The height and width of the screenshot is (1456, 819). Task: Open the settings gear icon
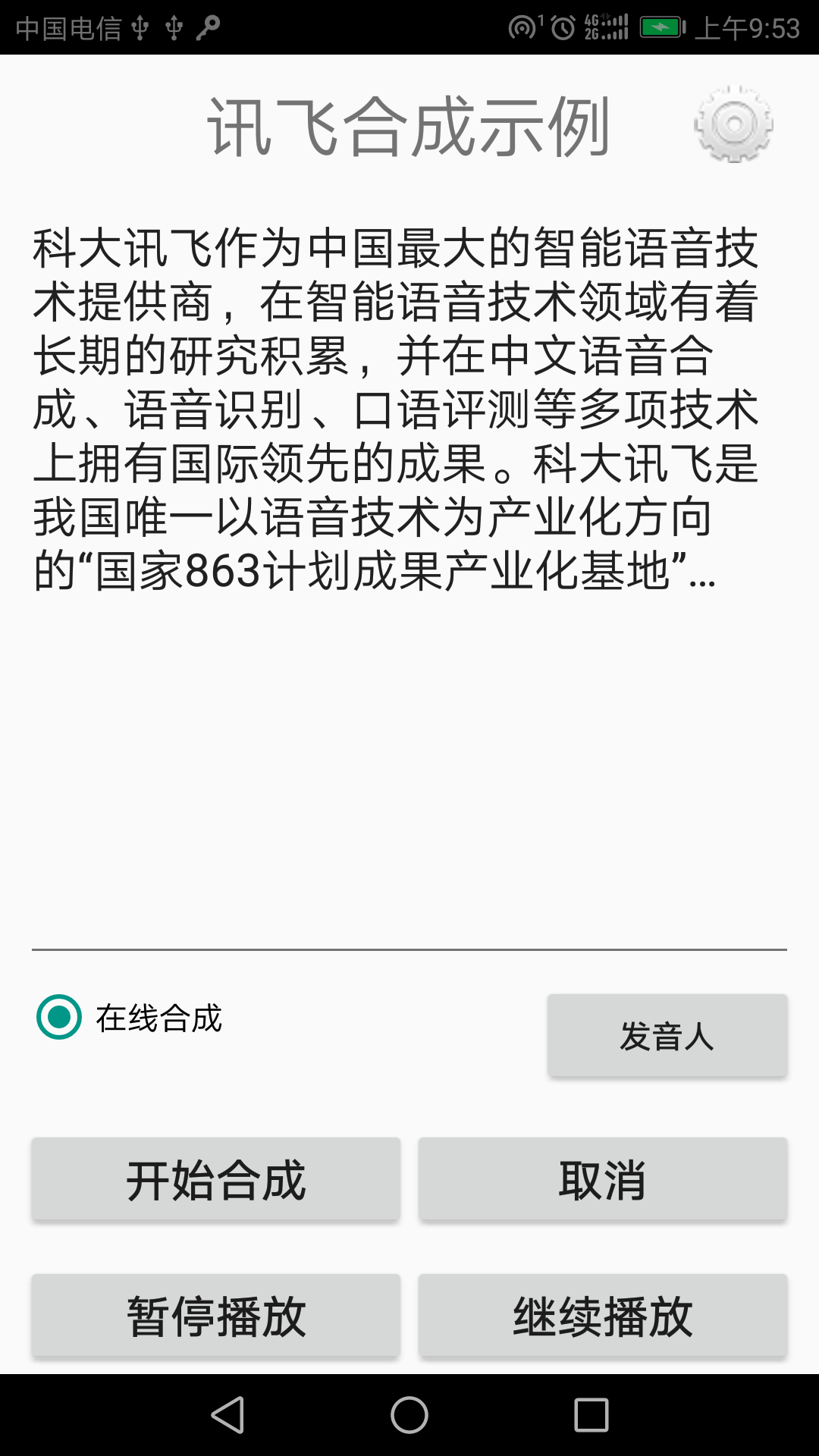tap(733, 124)
